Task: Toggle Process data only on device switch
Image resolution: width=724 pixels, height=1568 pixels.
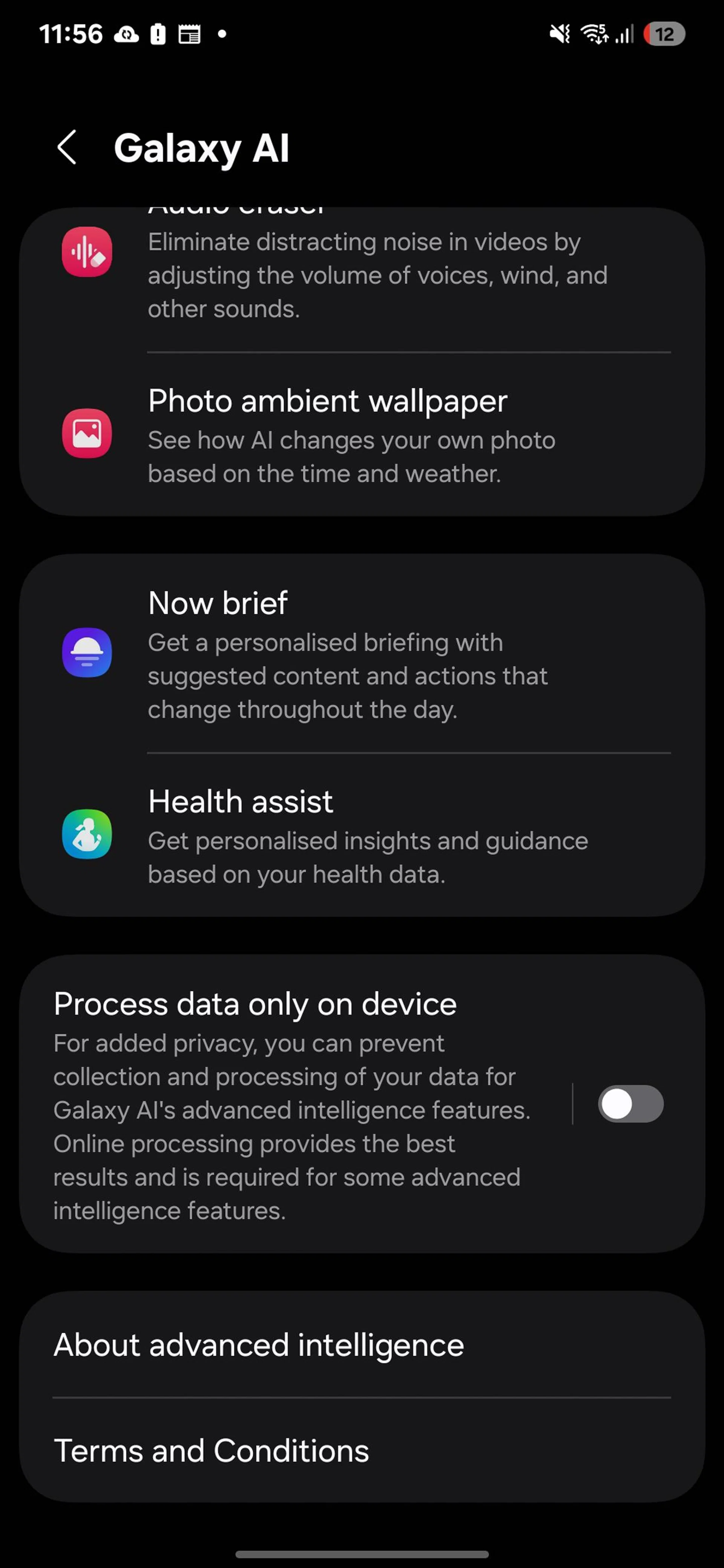Action: tap(630, 1104)
